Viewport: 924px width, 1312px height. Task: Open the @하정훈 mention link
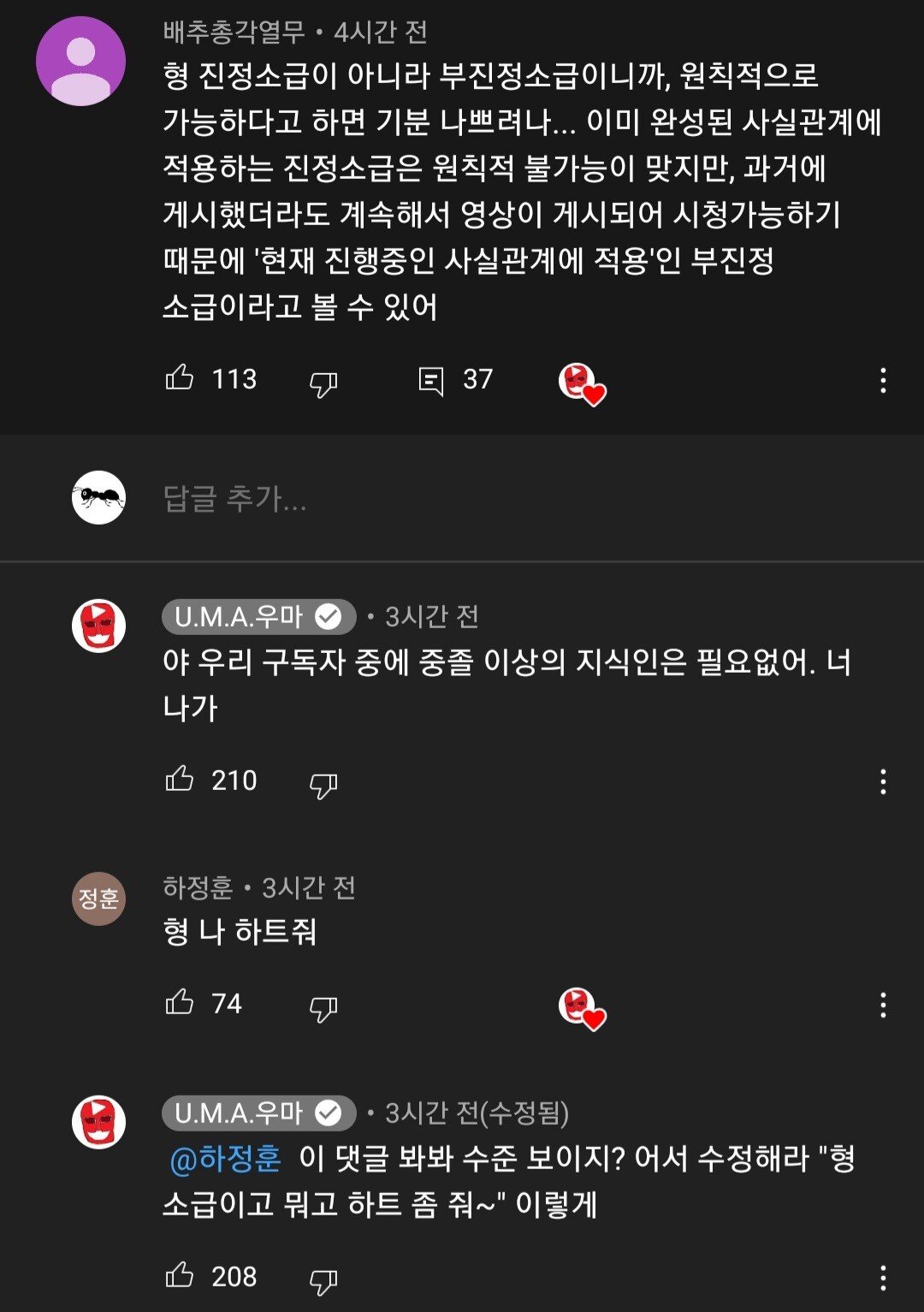click(226, 1159)
